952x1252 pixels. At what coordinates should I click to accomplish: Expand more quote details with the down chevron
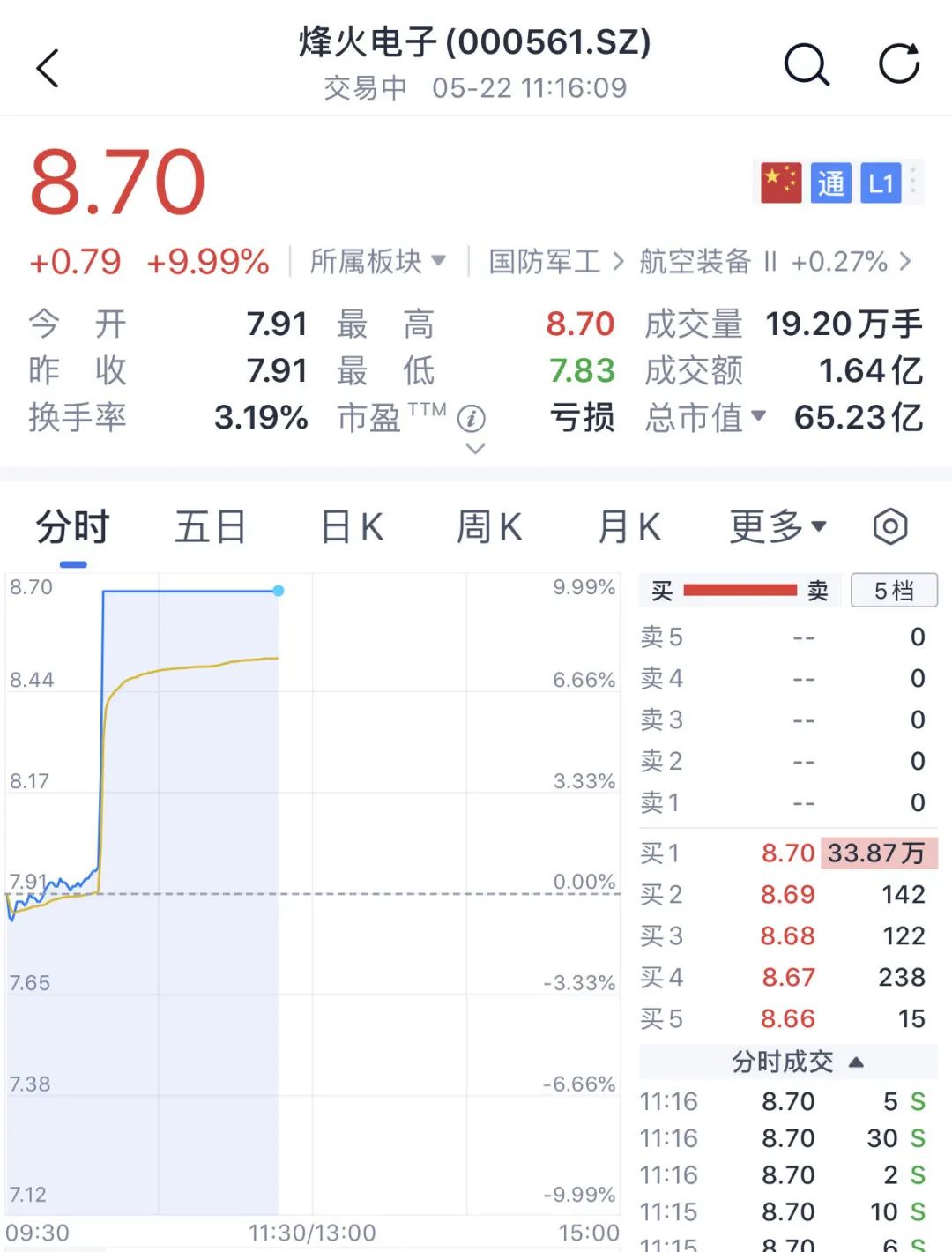(x=475, y=449)
